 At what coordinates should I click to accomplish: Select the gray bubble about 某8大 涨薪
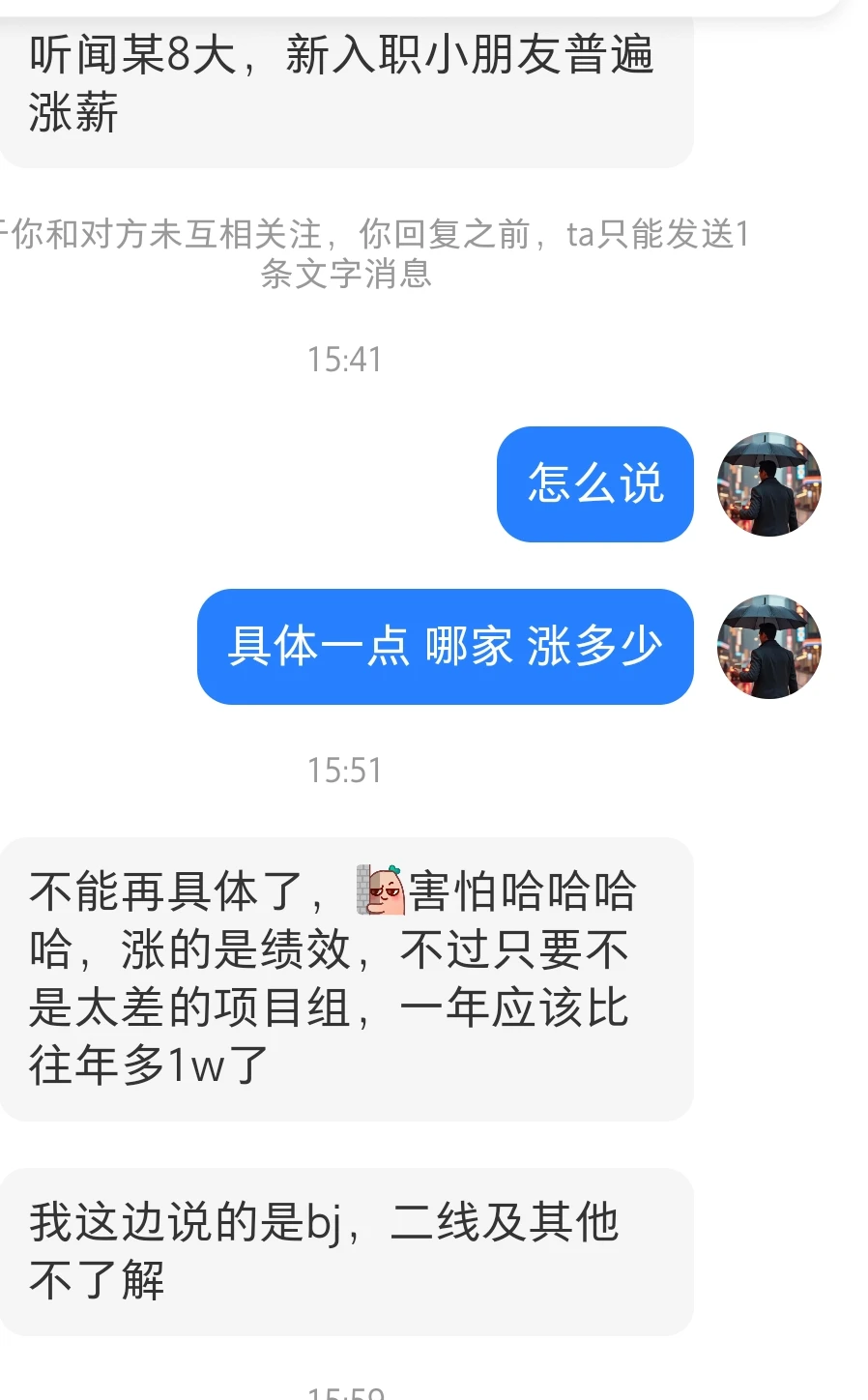tap(343, 82)
